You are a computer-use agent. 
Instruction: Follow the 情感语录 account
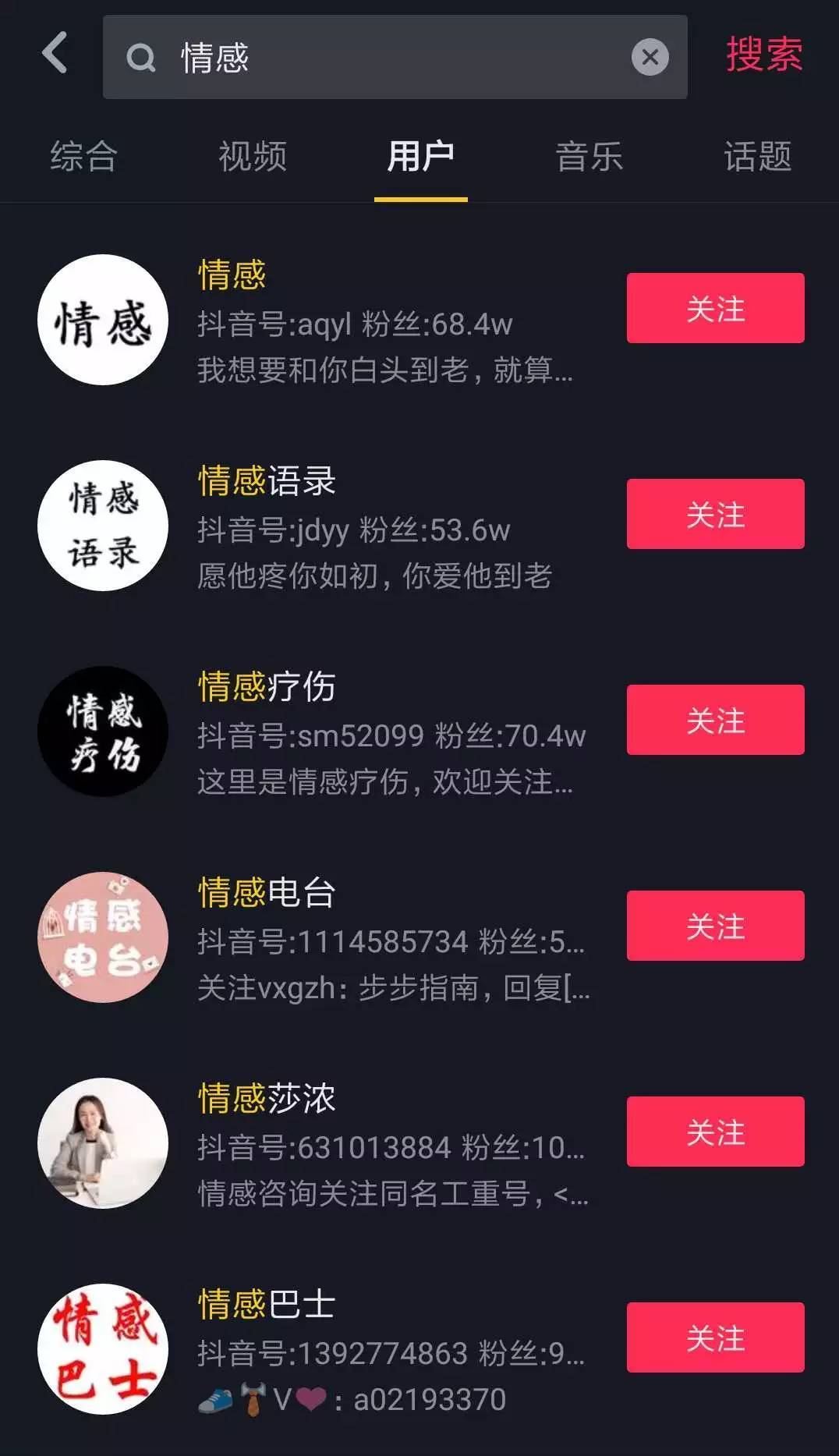coord(715,513)
